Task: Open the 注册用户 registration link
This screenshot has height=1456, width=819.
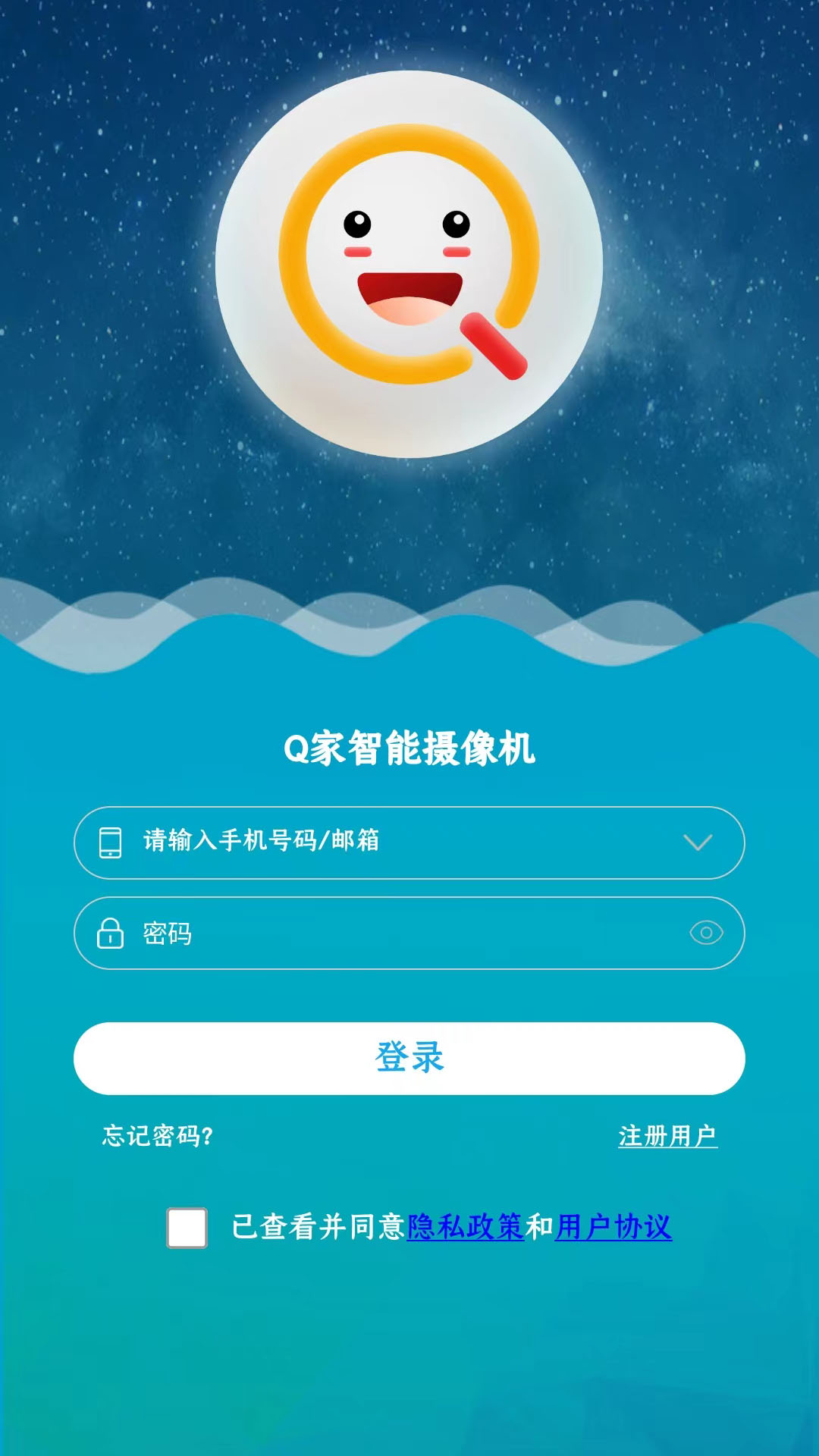Action: [667, 1135]
